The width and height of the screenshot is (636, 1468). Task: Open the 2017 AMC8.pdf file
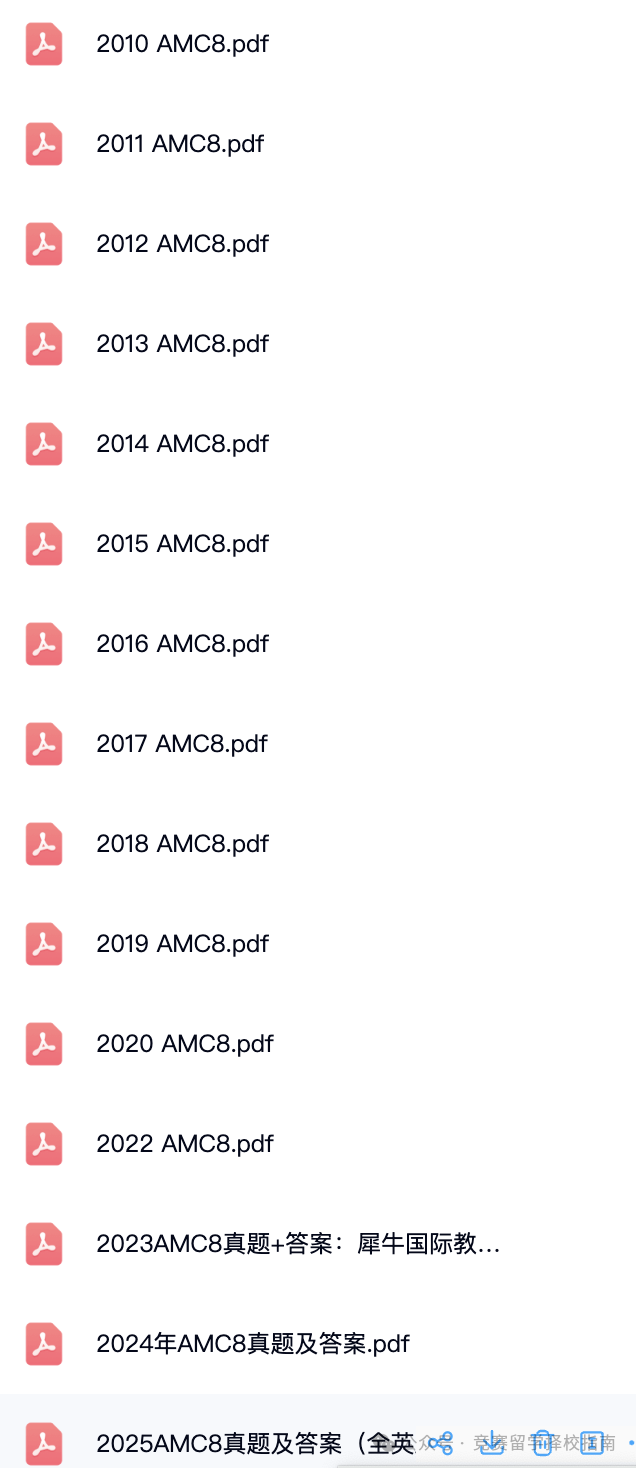point(182,744)
